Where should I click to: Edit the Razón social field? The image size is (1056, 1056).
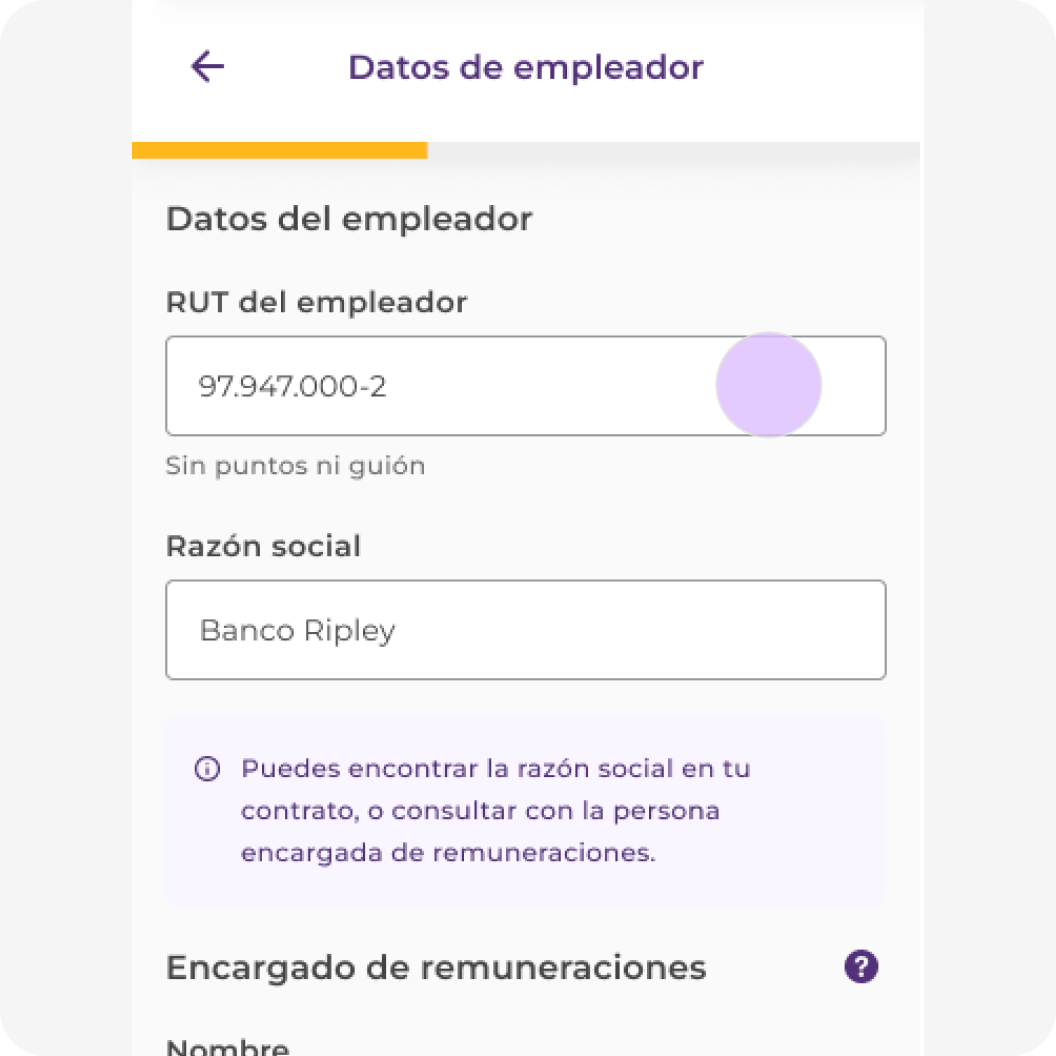(525, 630)
